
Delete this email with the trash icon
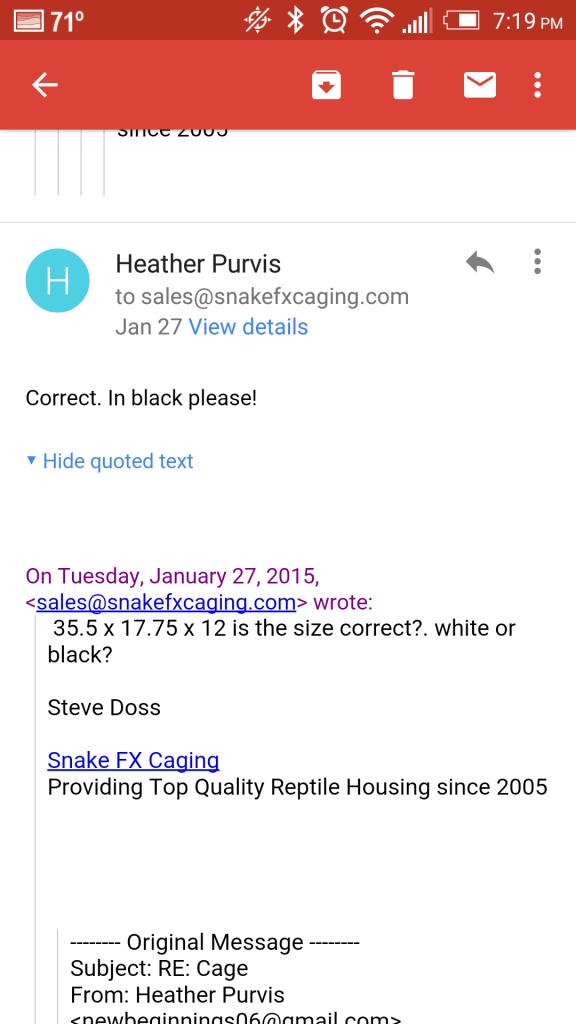click(403, 85)
